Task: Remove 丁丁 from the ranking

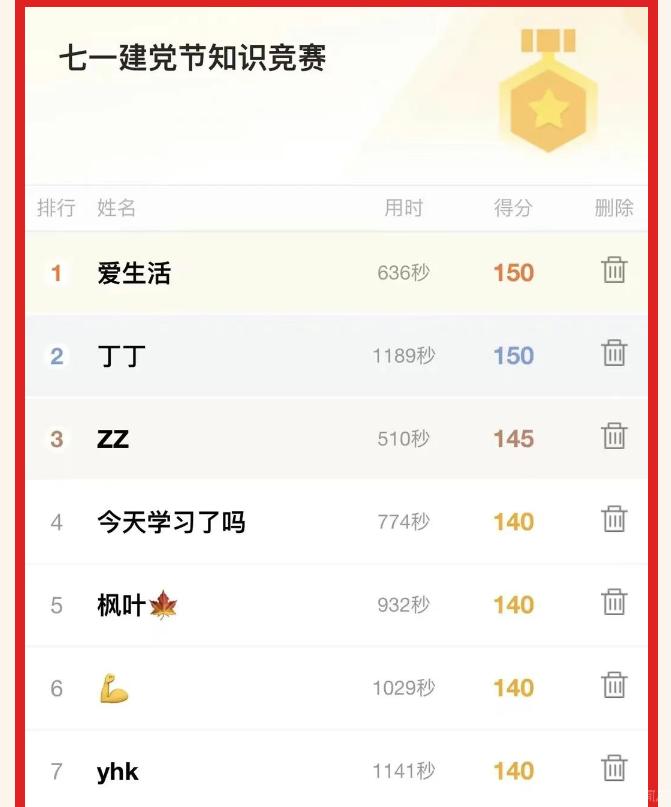Action: [614, 353]
